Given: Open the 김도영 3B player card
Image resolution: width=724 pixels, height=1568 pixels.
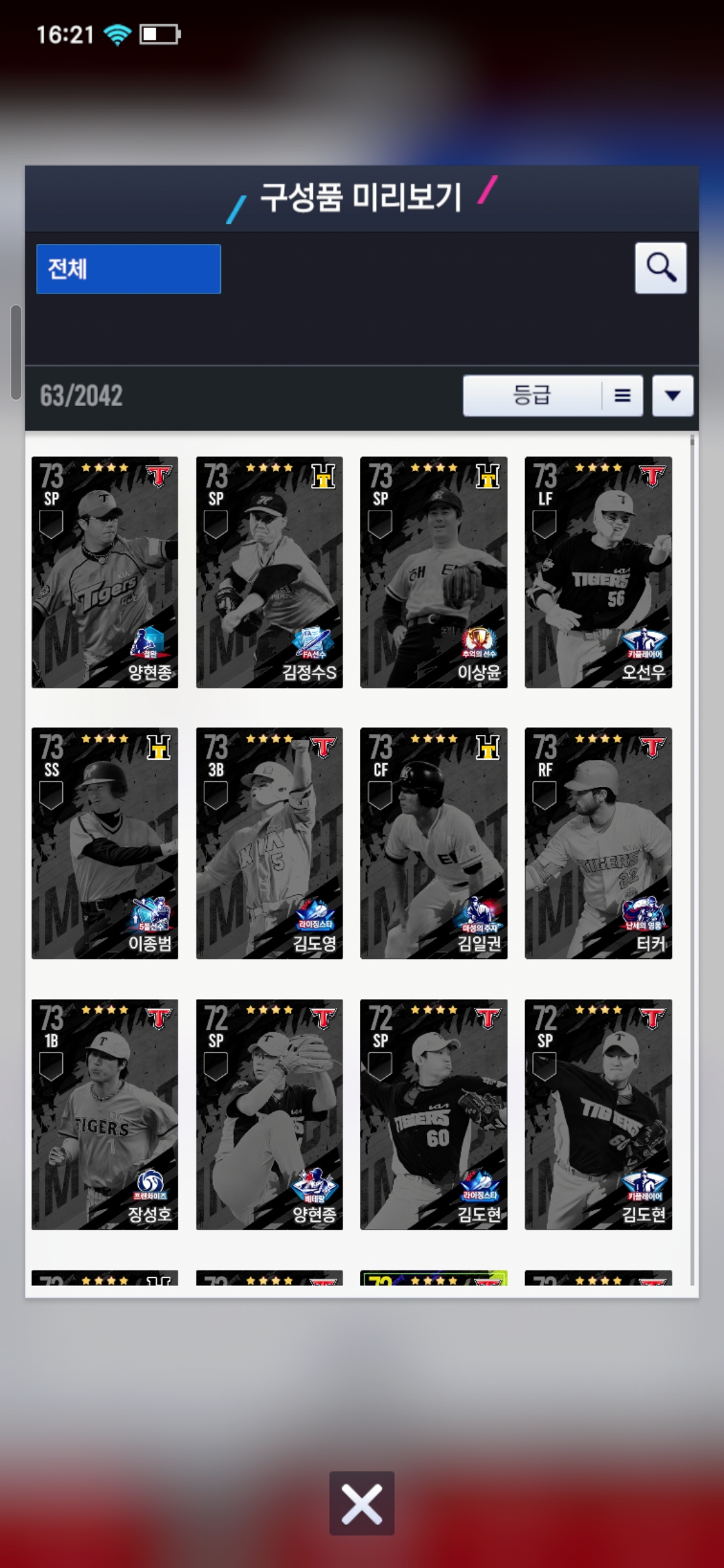Looking at the screenshot, I should pos(269,843).
